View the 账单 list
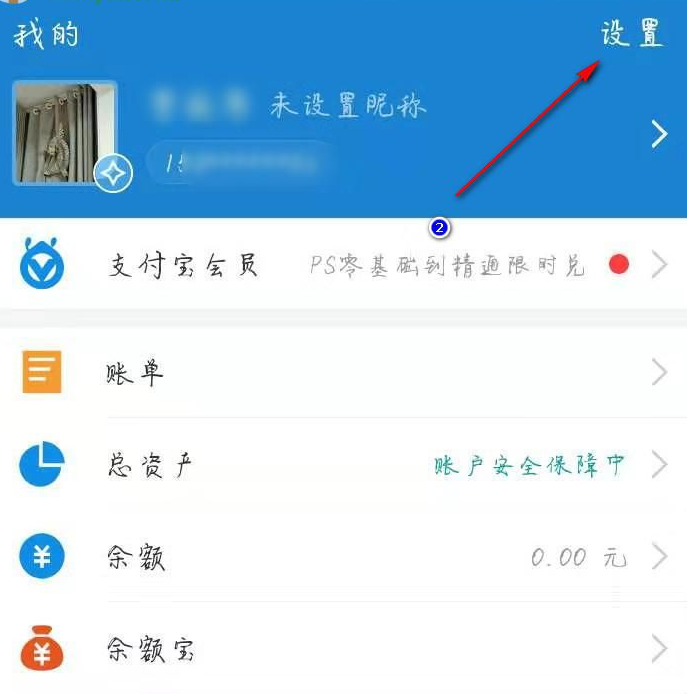Screen dimensions: 687x694 point(343,374)
